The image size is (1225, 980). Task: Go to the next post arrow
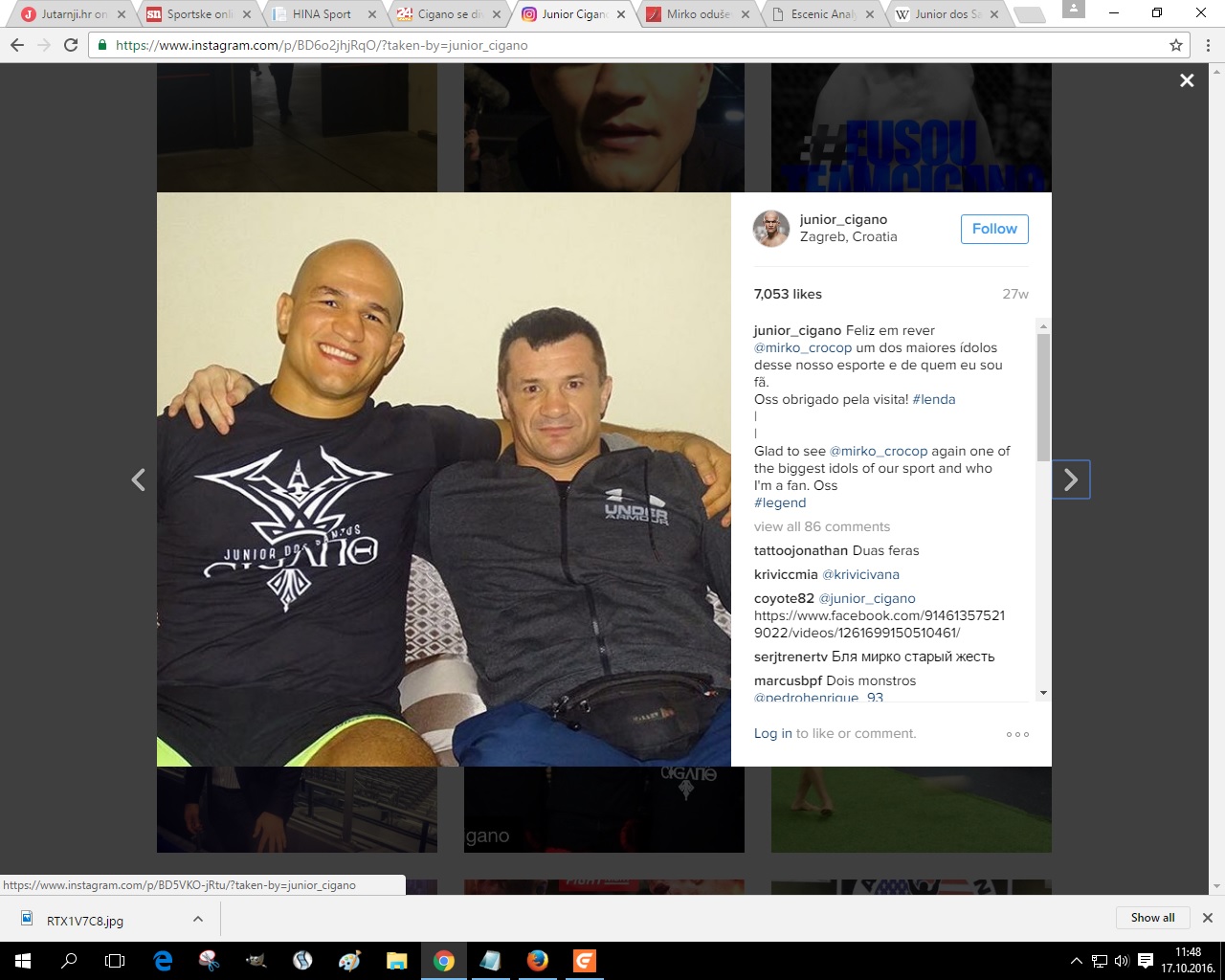click(1071, 479)
